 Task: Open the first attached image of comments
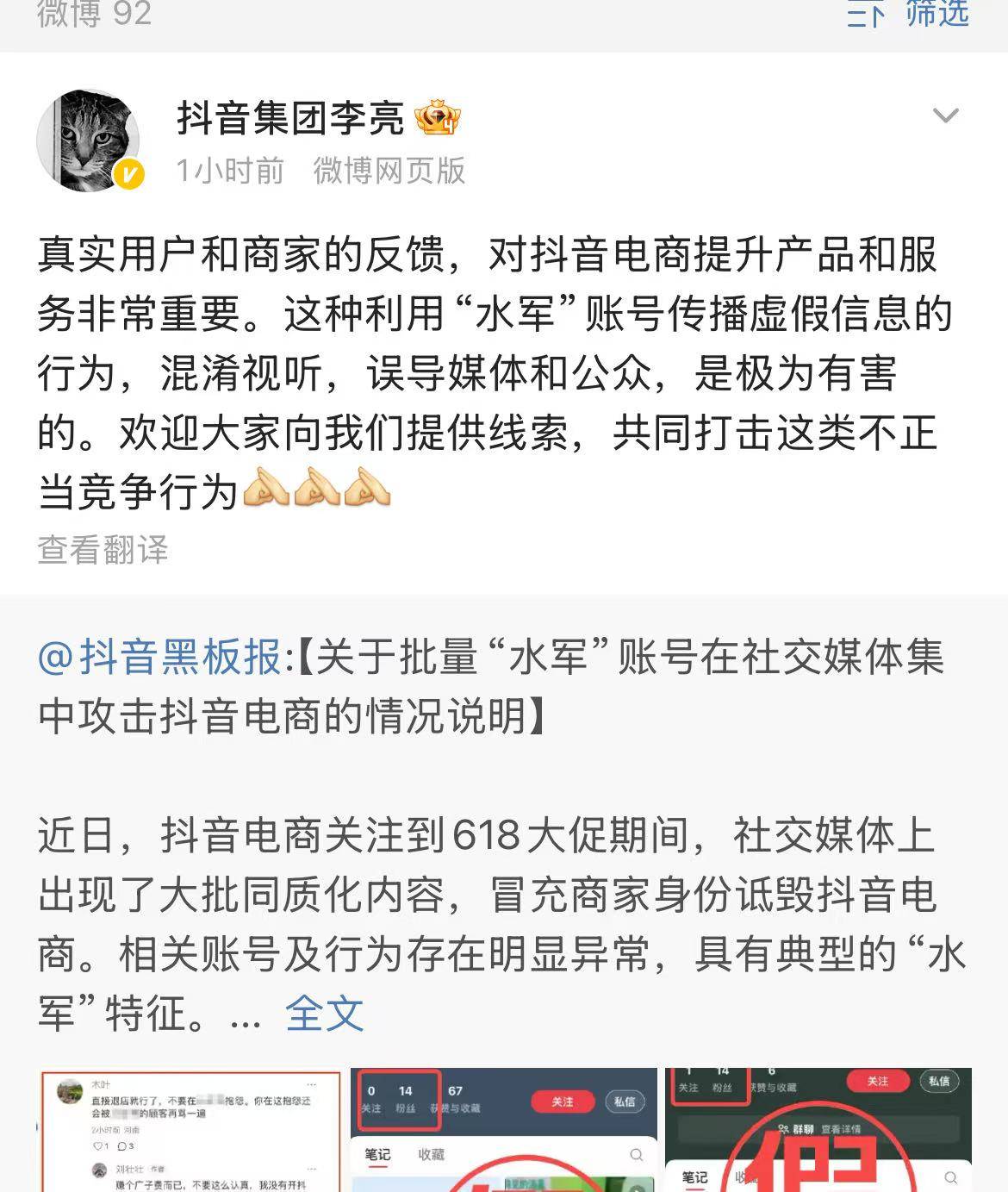click(190, 1130)
